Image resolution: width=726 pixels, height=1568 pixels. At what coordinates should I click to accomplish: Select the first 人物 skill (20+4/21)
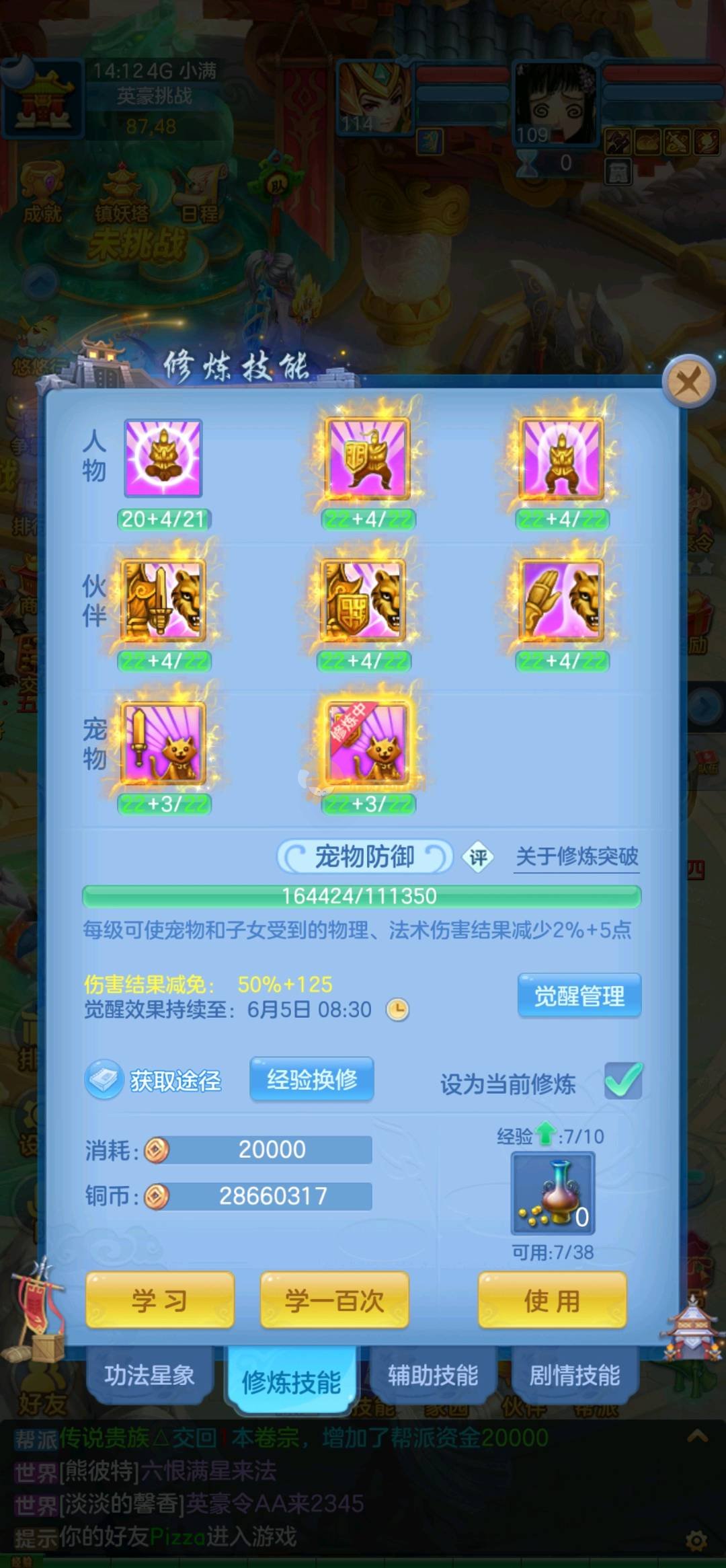[x=163, y=459]
